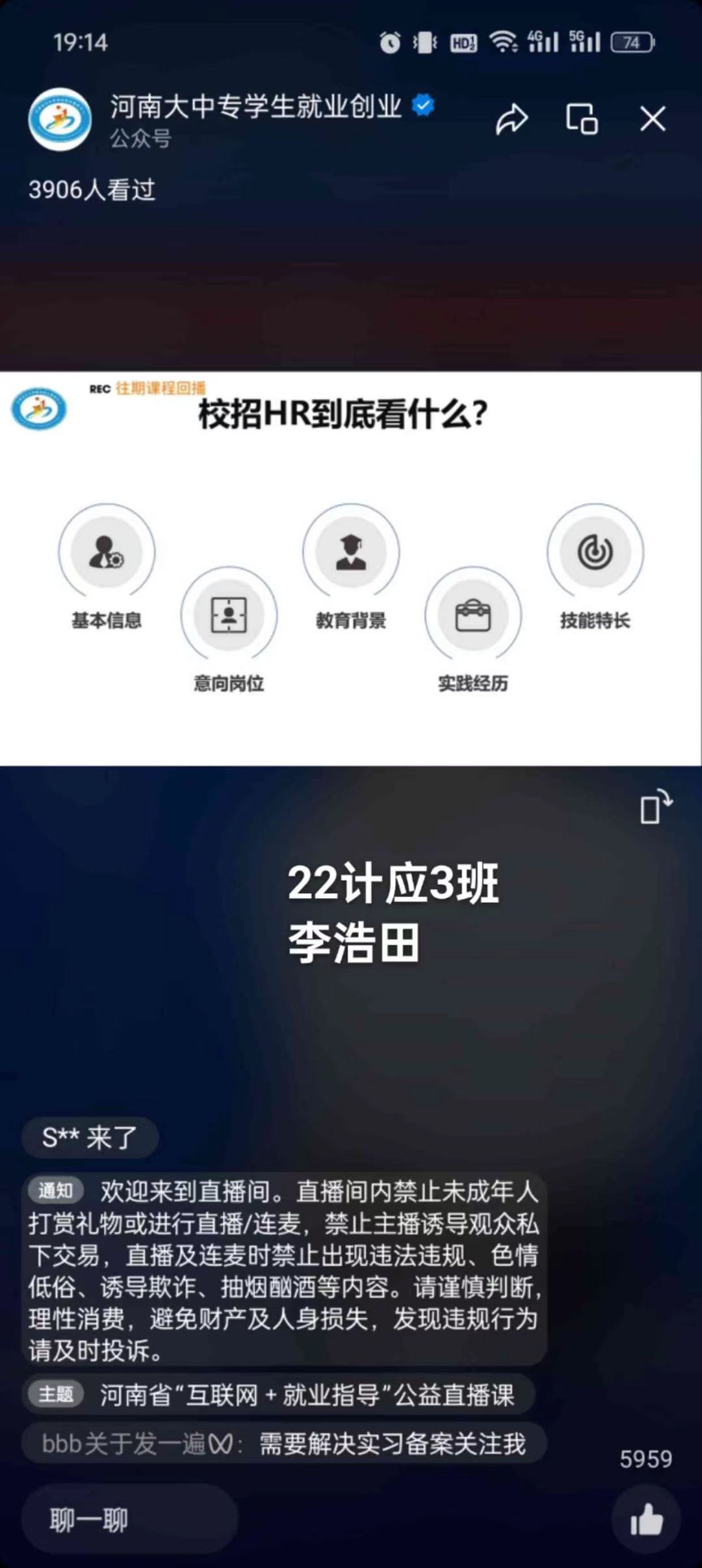Like the stream with thumbs-up

[x=646, y=1520]
